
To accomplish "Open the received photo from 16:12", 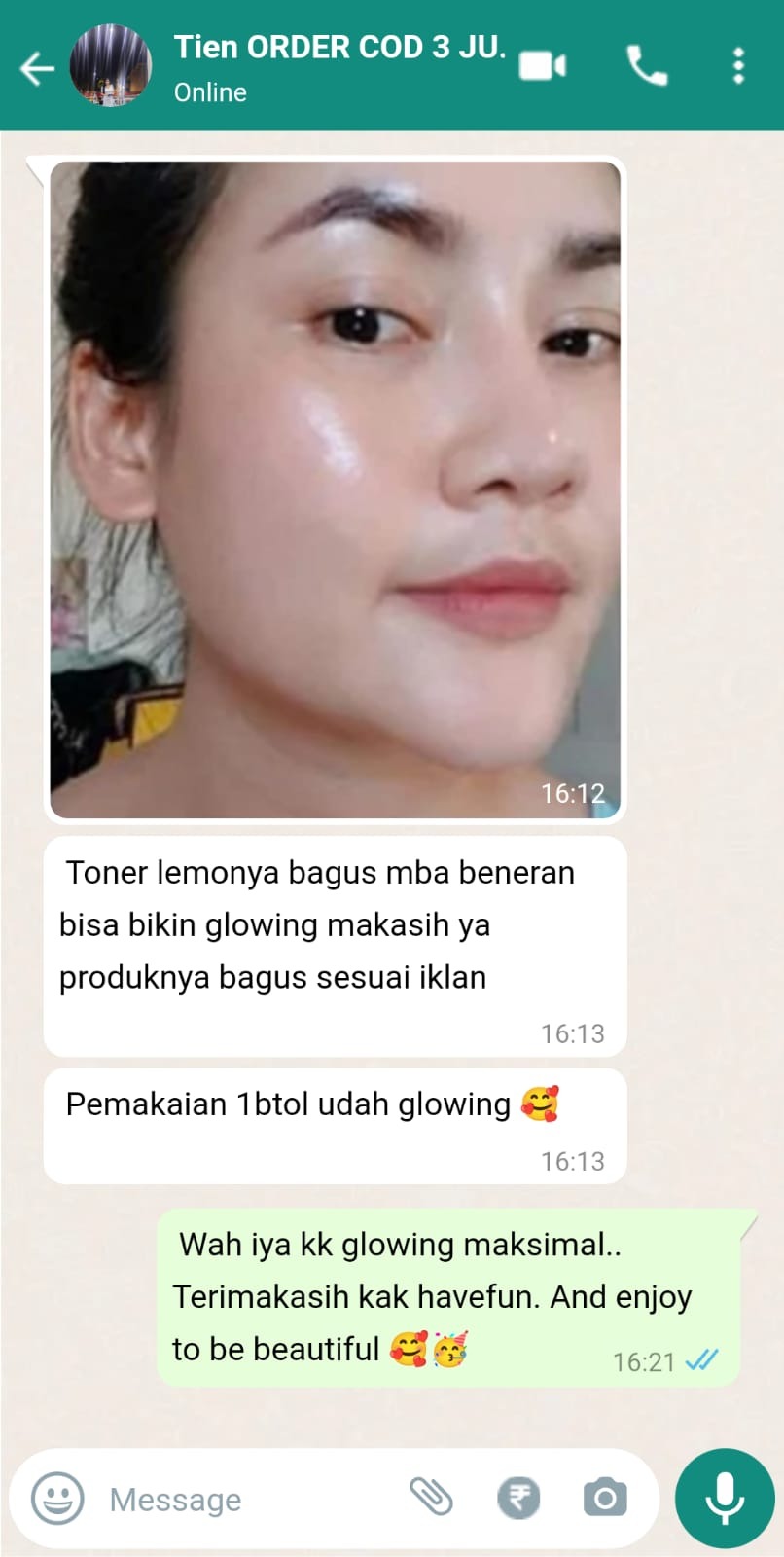I will 335,489.
